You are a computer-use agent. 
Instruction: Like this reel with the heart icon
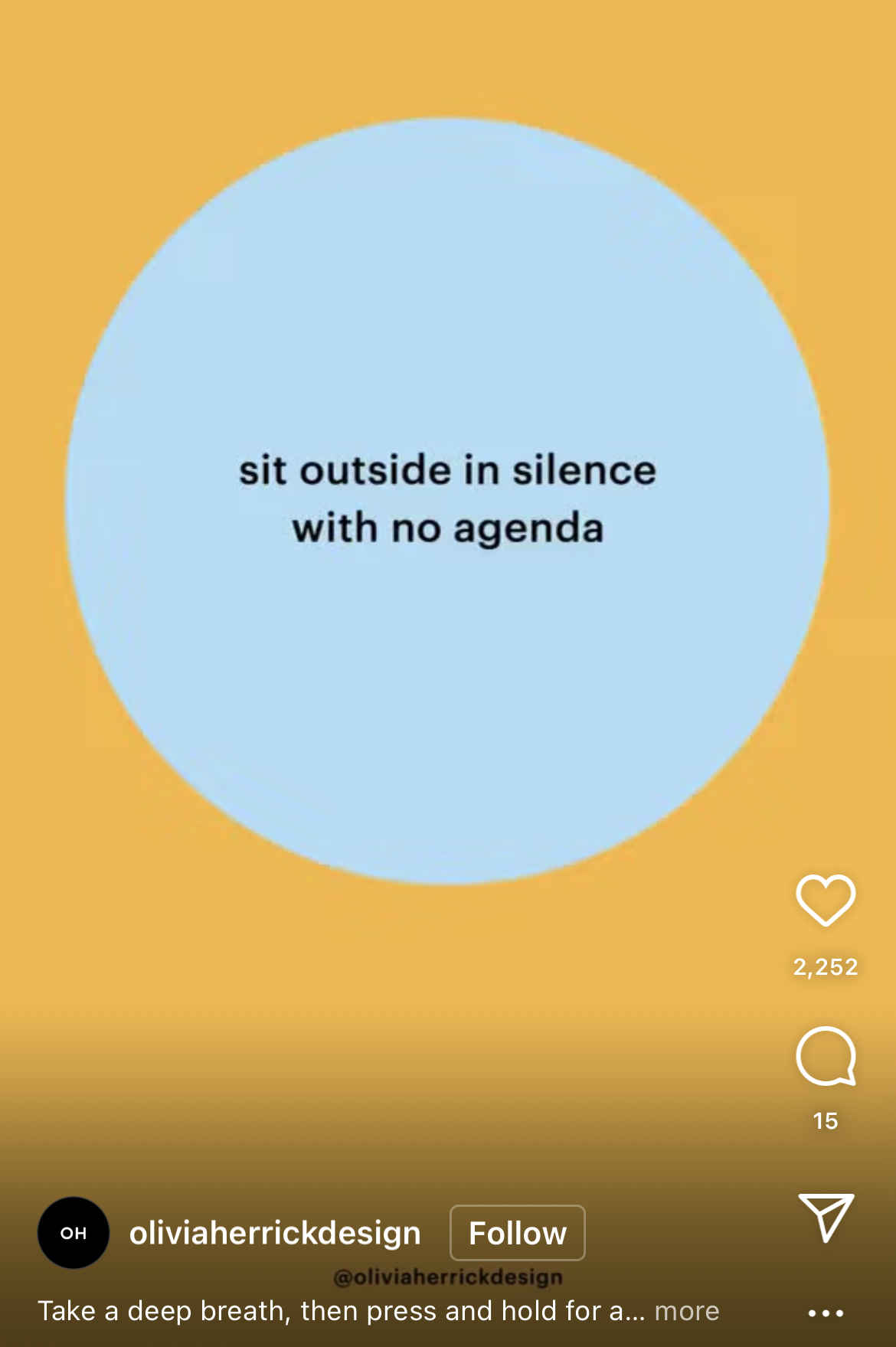826,900
